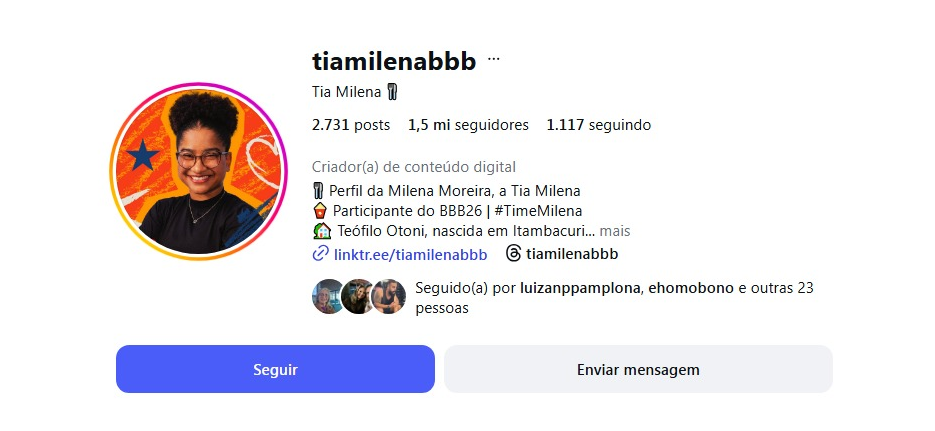The height and width of the screenshot is (431, 935).
Task: Tap Seguir to follow tiamilenabbb
Action: point(275,369)
